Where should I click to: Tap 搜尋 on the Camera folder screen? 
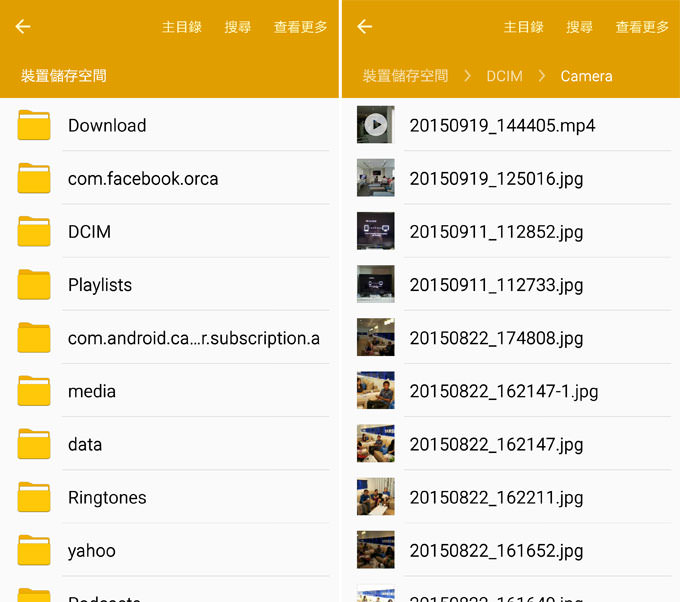(579, 27)
